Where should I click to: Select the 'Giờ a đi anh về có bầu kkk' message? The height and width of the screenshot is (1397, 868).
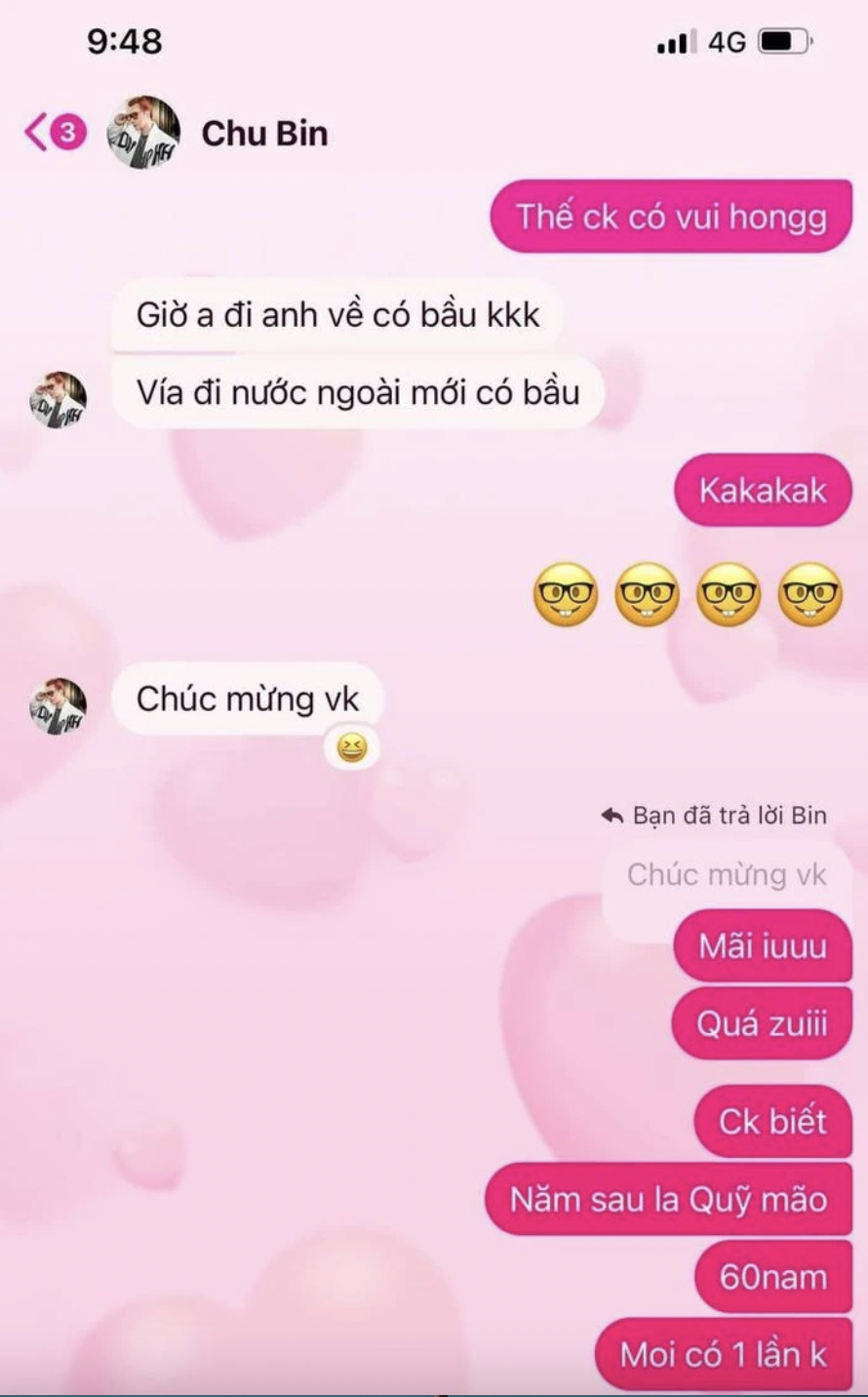339,314
